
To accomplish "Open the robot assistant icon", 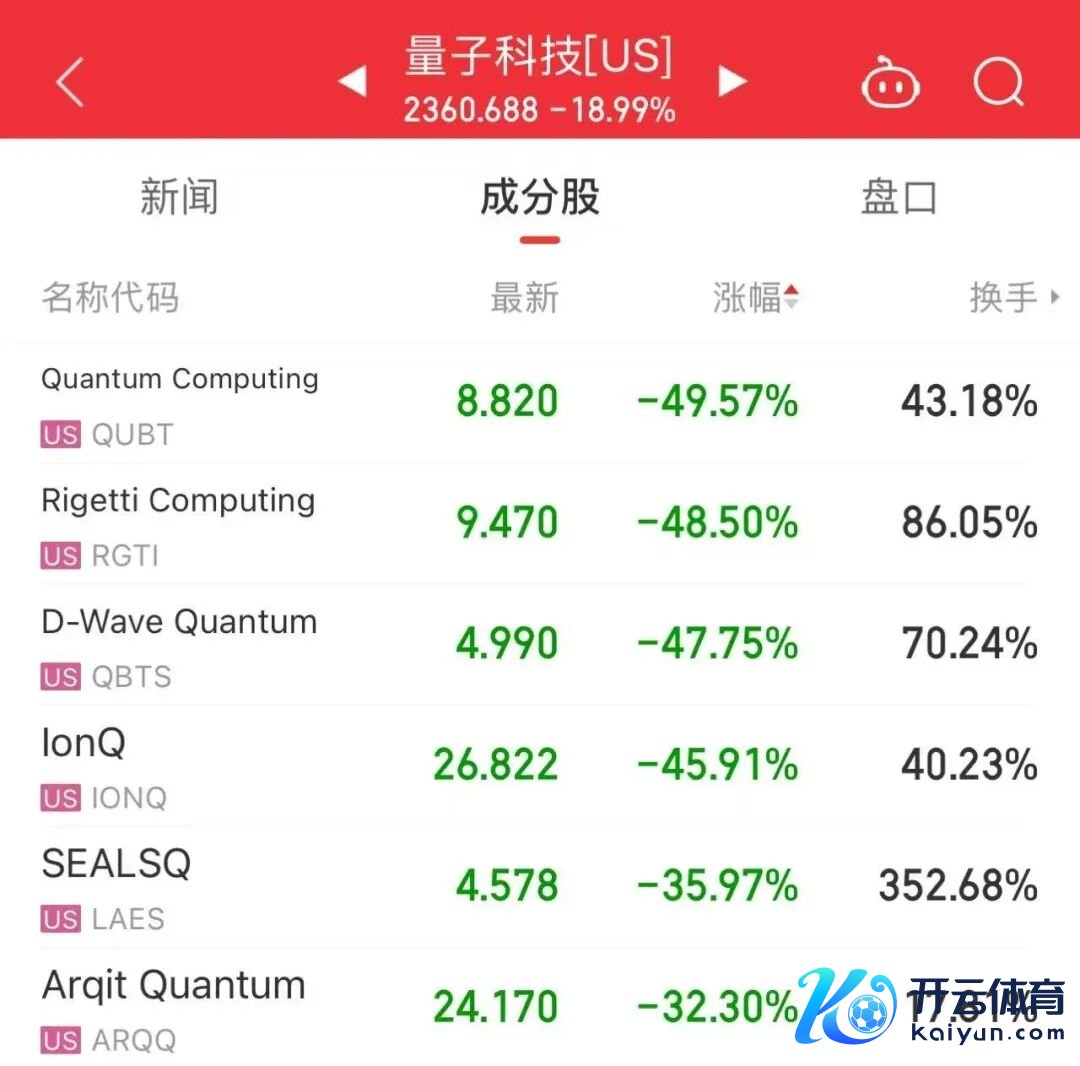I will pos(890,84).
